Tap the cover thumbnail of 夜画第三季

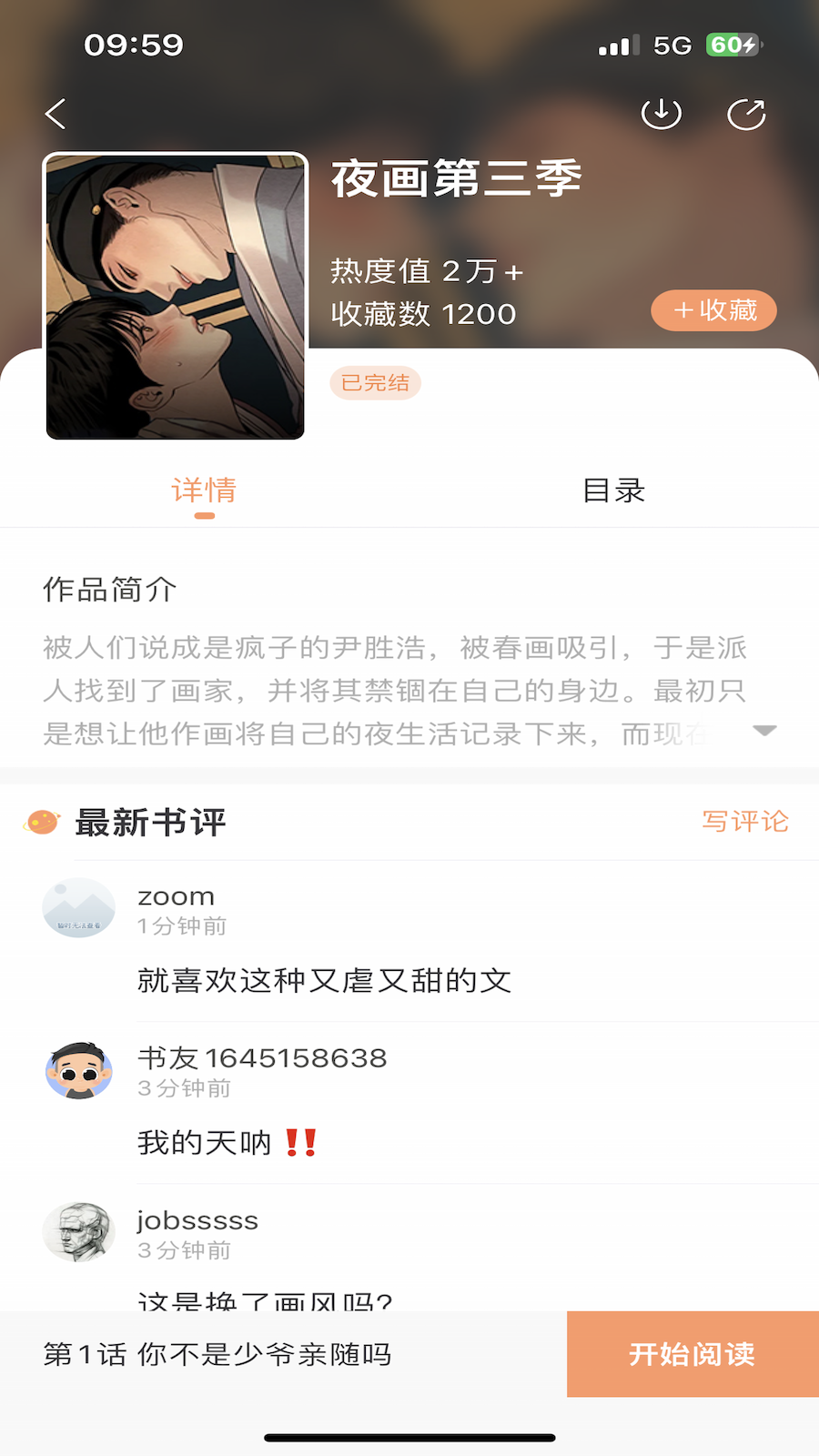[x=175, y=296]
